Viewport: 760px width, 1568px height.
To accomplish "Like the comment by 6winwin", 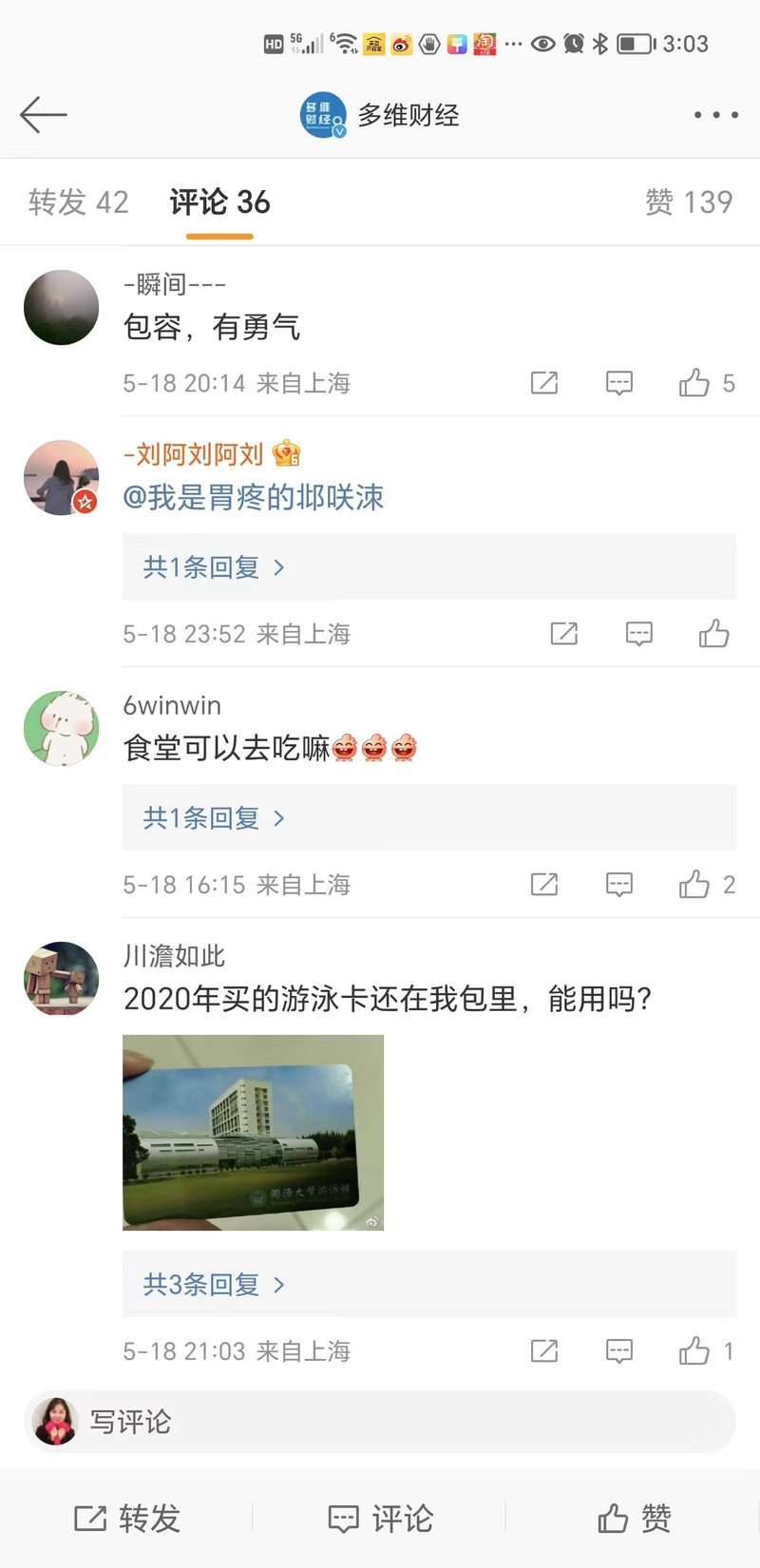I will tap(694, 885).
